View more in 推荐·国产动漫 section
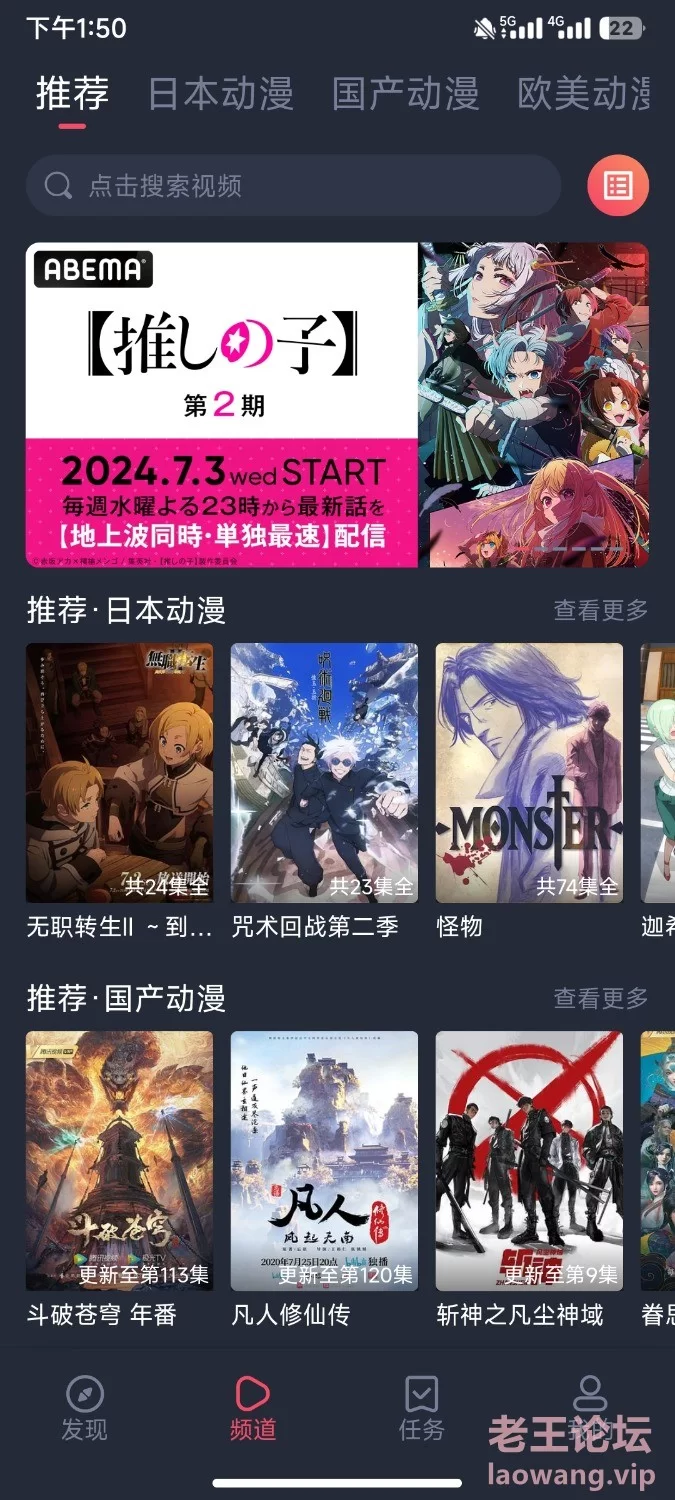 (x=601, y=998)
